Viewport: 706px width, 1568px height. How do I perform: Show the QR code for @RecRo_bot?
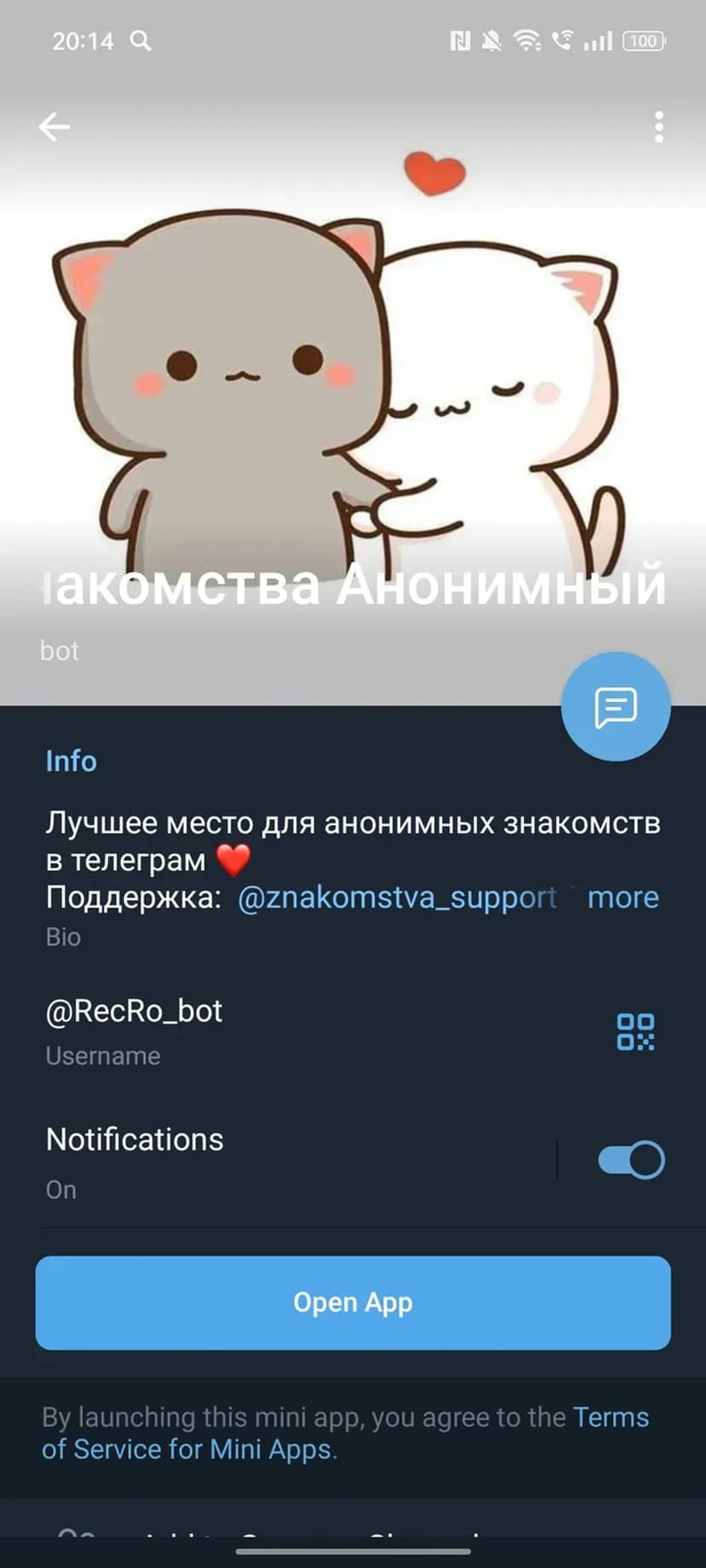coord(635,1031)
